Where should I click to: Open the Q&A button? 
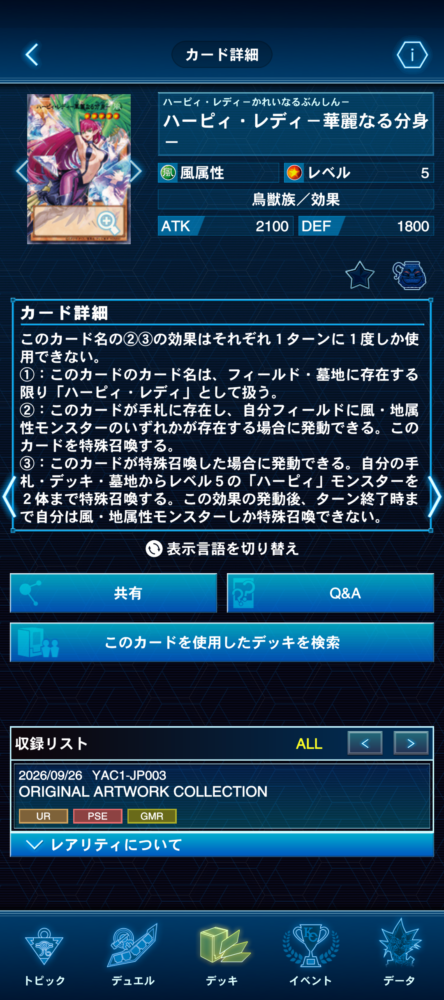[330, 593]
